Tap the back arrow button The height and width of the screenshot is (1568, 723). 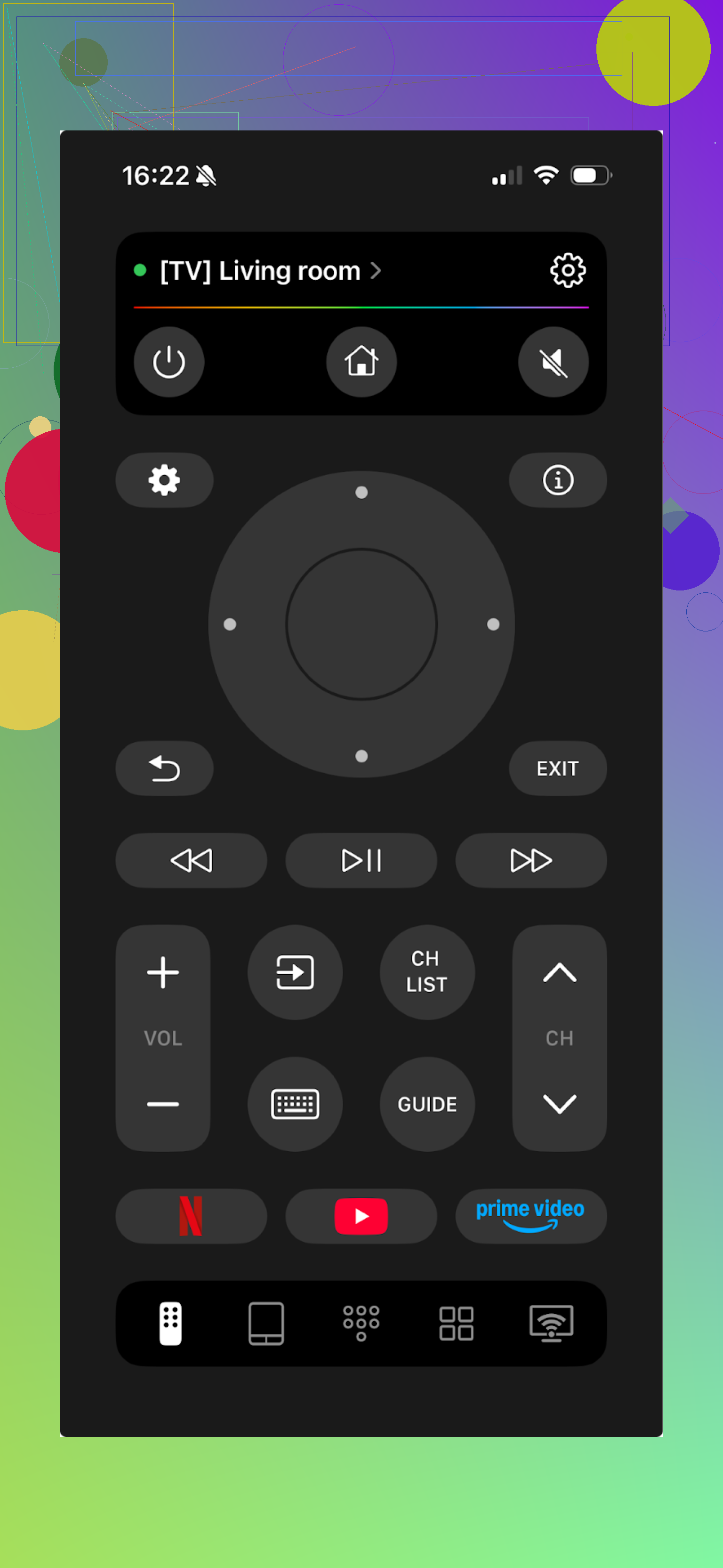click(x=164, y=768)
